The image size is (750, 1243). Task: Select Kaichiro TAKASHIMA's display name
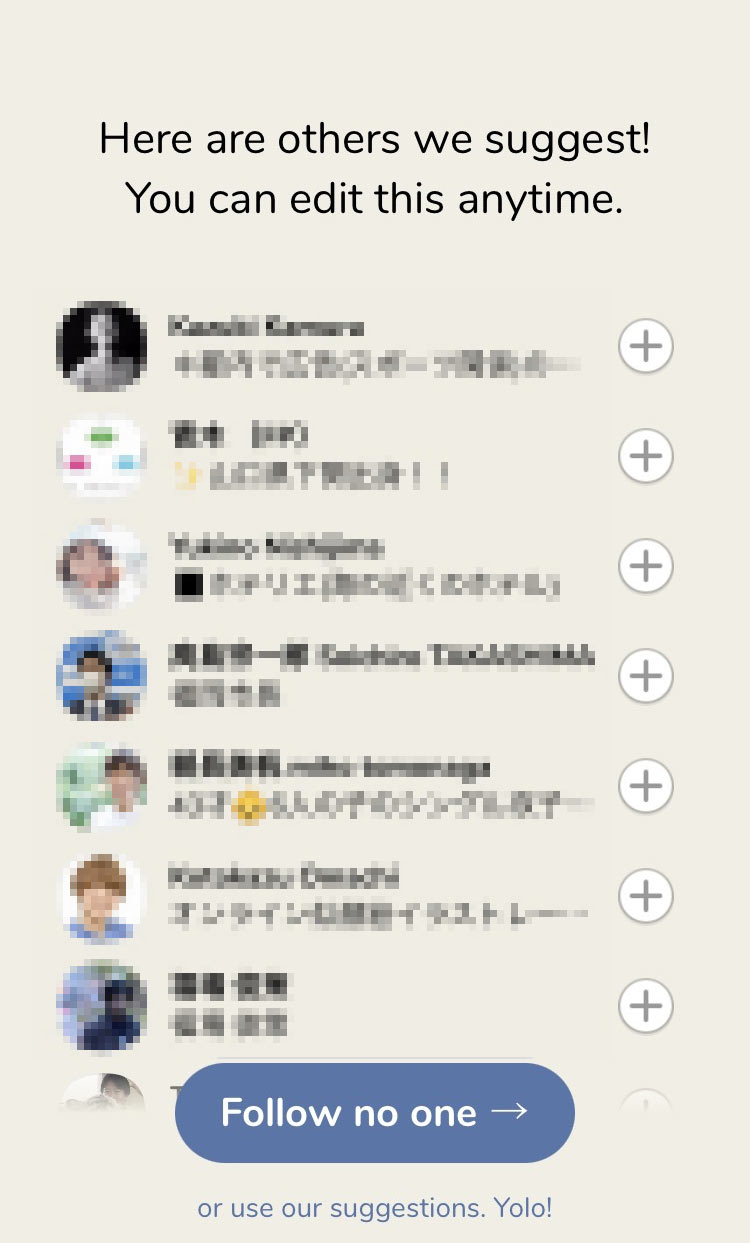(380, 655)
